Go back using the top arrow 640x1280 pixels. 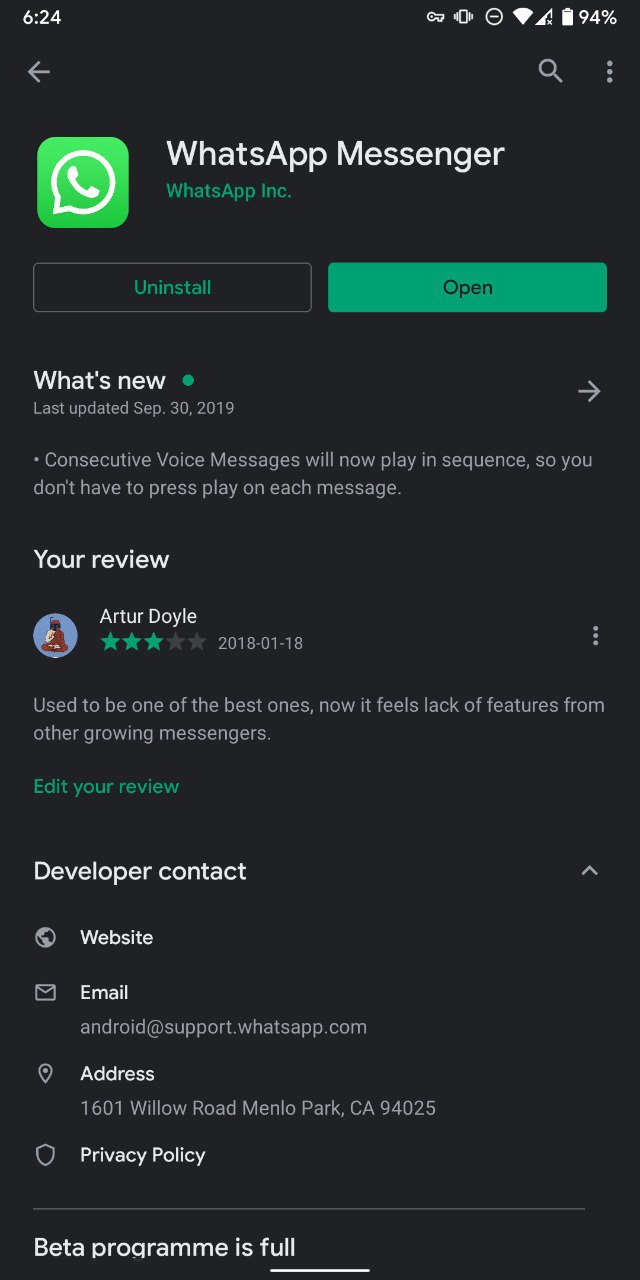click(39, 71)
